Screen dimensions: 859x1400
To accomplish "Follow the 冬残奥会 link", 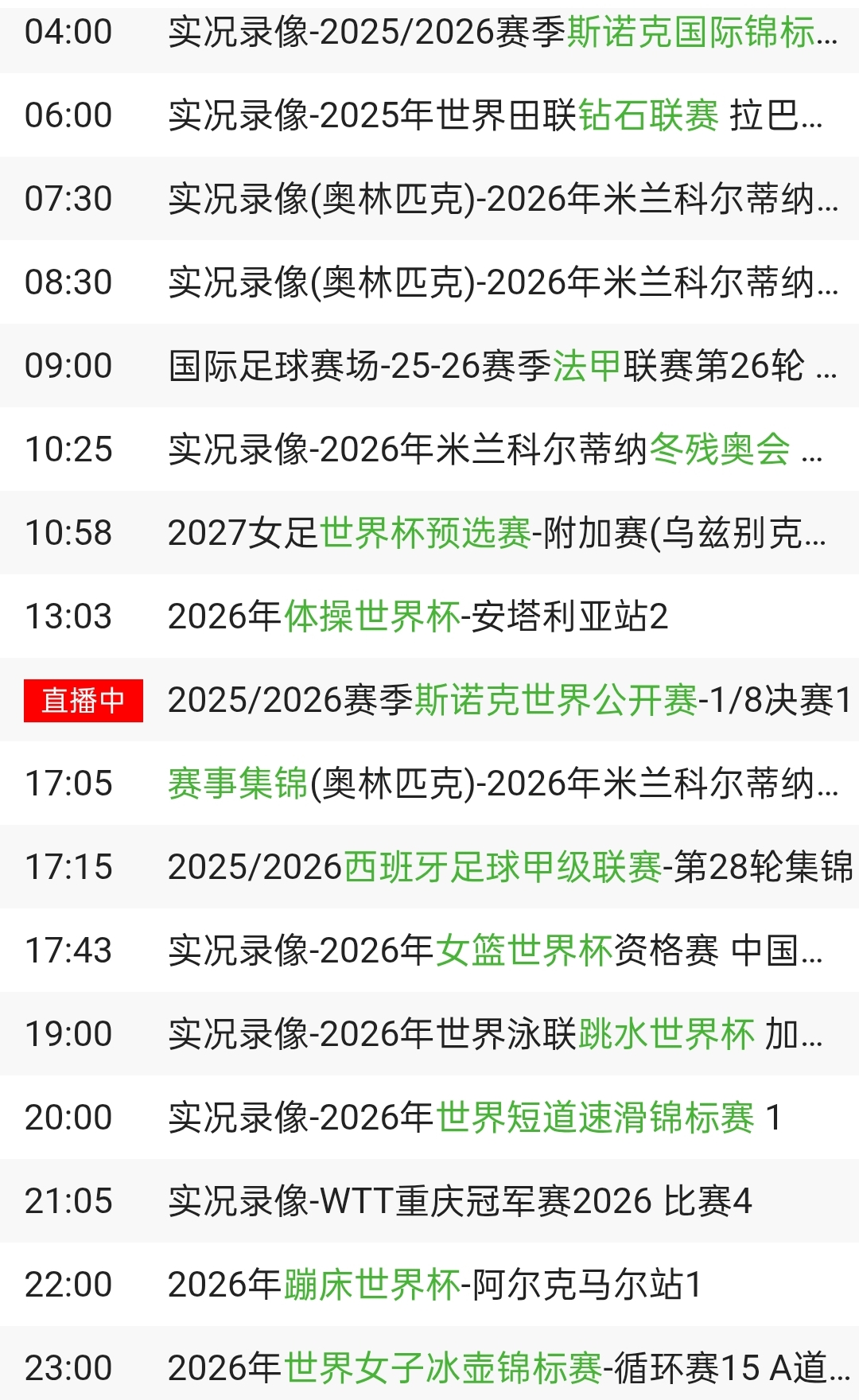I will pyautogui.click(x=720, y=450).
